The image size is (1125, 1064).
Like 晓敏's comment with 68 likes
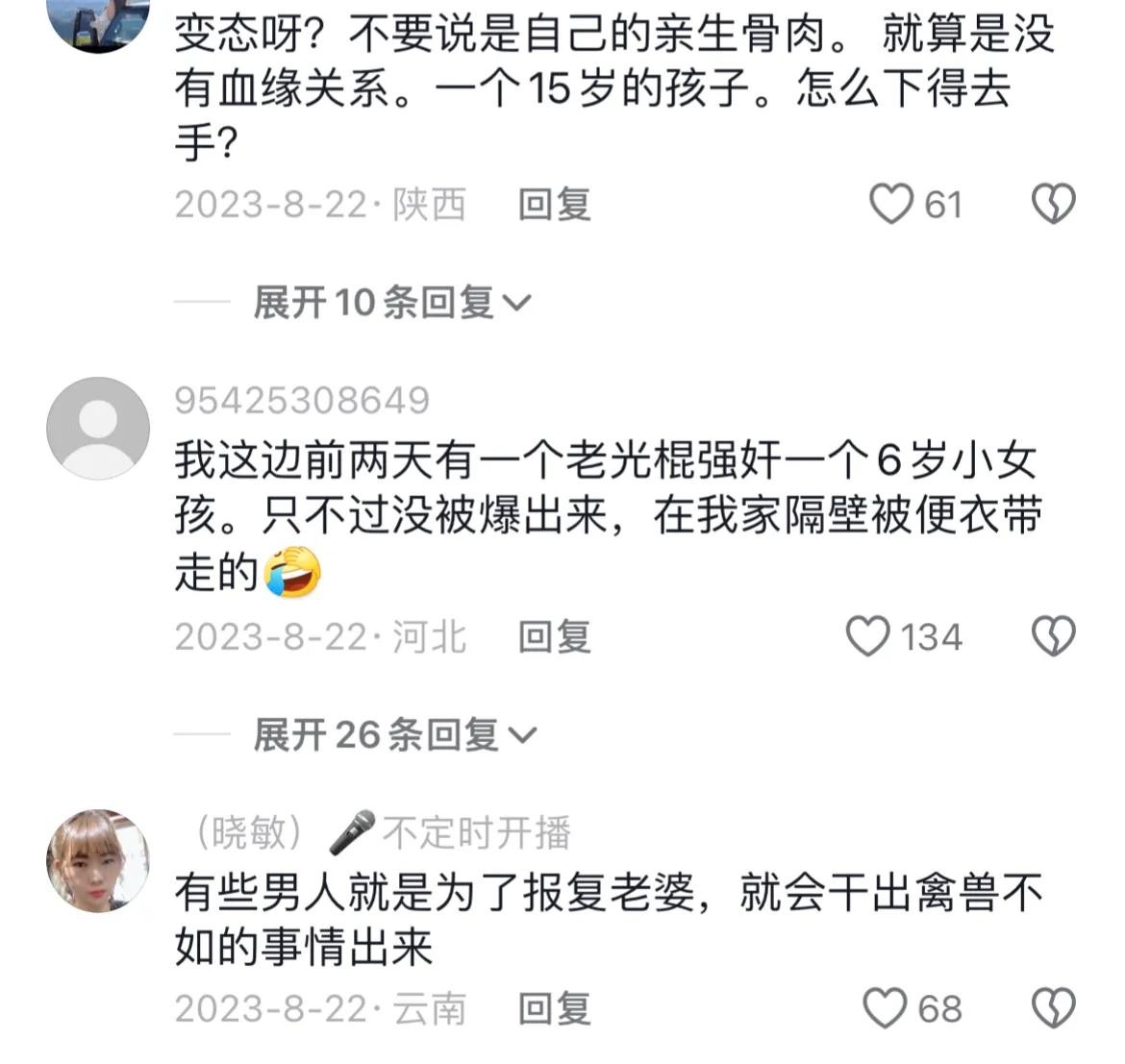[885, 1009]
